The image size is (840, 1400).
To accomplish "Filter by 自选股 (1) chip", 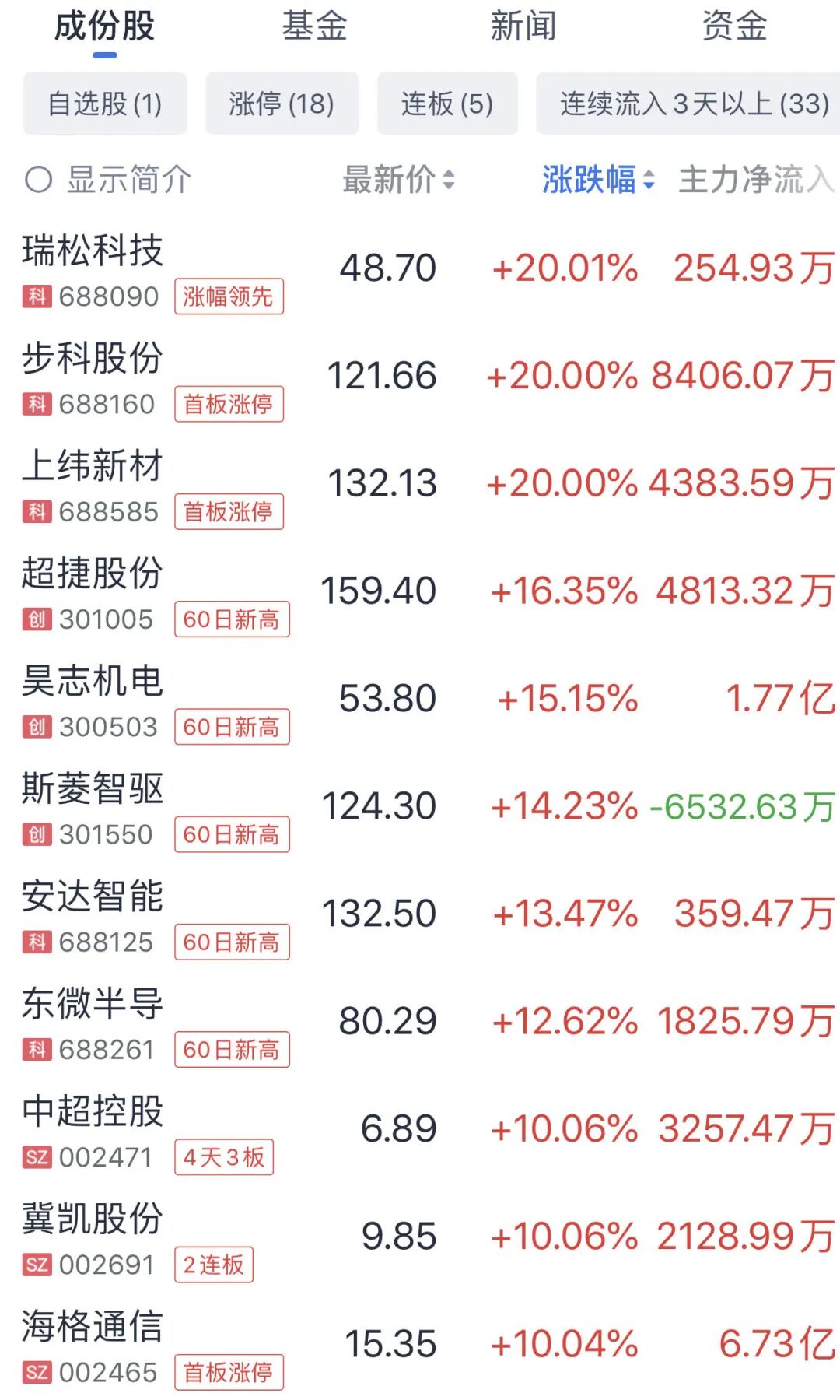I will point(105,104).
